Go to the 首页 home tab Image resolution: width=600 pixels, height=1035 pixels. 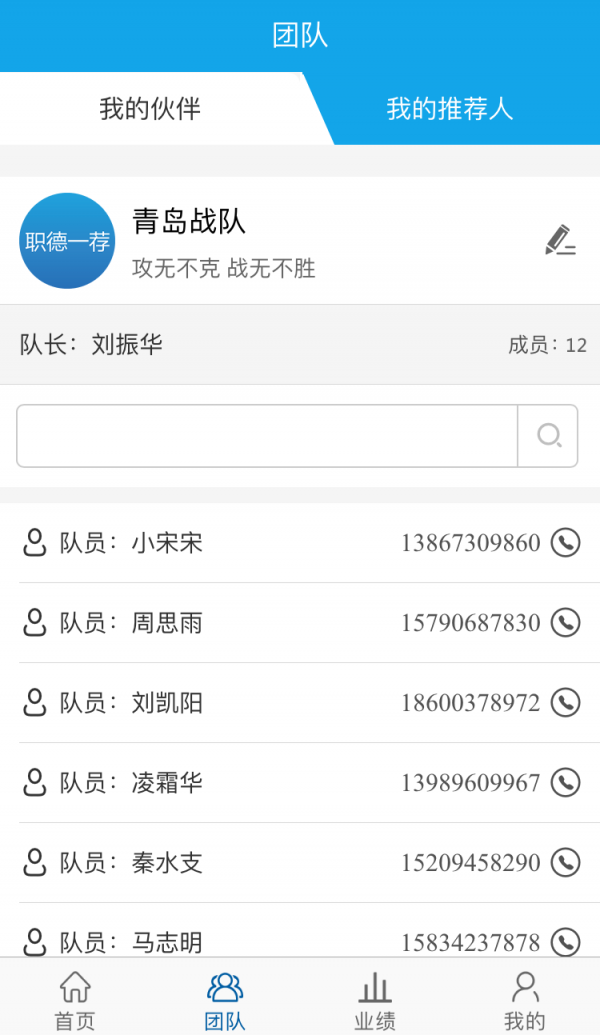[x=75, y=999]
